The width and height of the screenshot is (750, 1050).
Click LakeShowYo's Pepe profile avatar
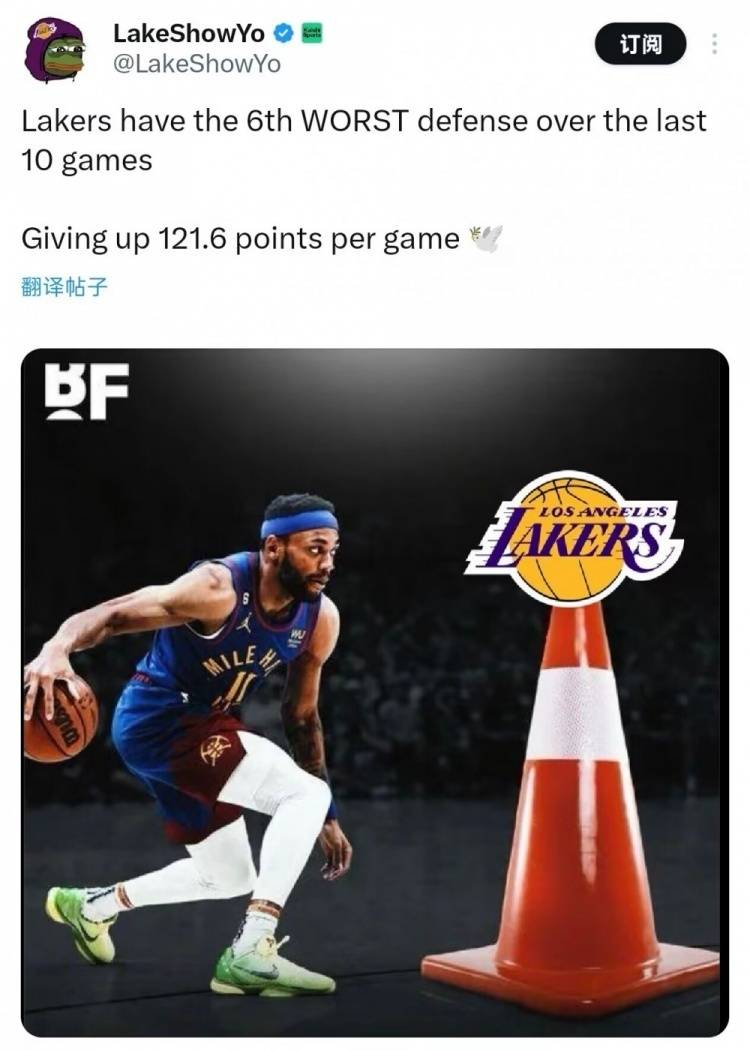click(56, 48)
